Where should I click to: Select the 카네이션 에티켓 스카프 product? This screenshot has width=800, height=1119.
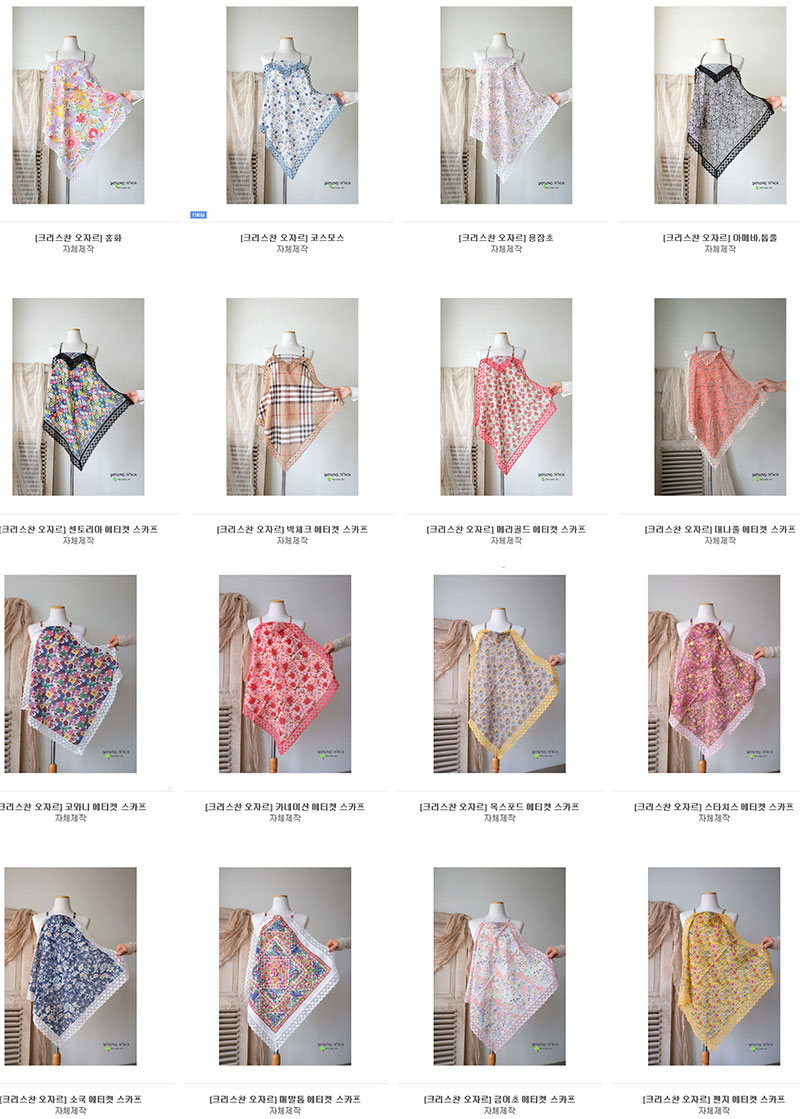click(285, 673)
